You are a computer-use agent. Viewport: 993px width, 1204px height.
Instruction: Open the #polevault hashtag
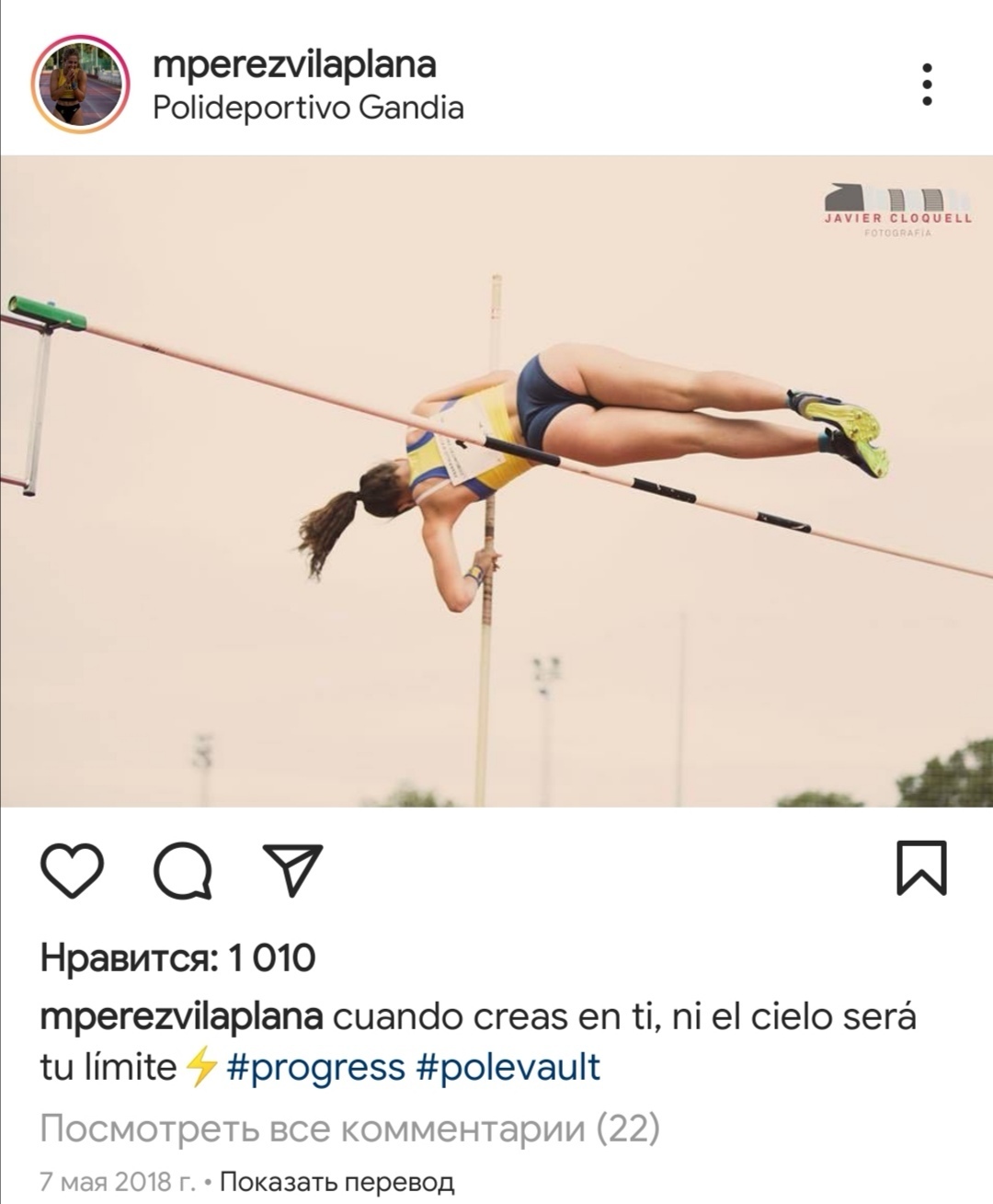click(x=508, y=1067)
